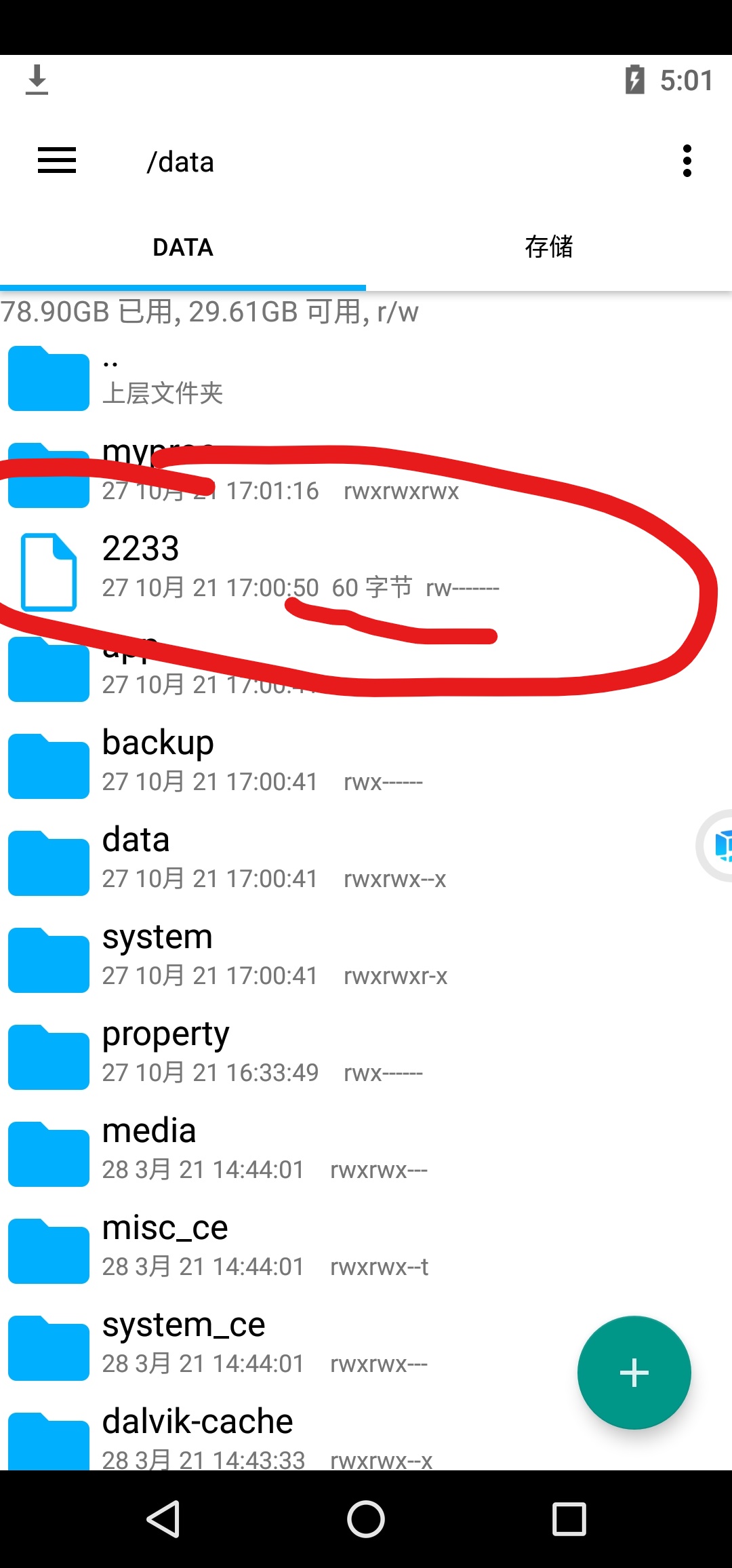Open the system_ce folder
This screenshot has width=732, height=1568.
point(183,1326)
